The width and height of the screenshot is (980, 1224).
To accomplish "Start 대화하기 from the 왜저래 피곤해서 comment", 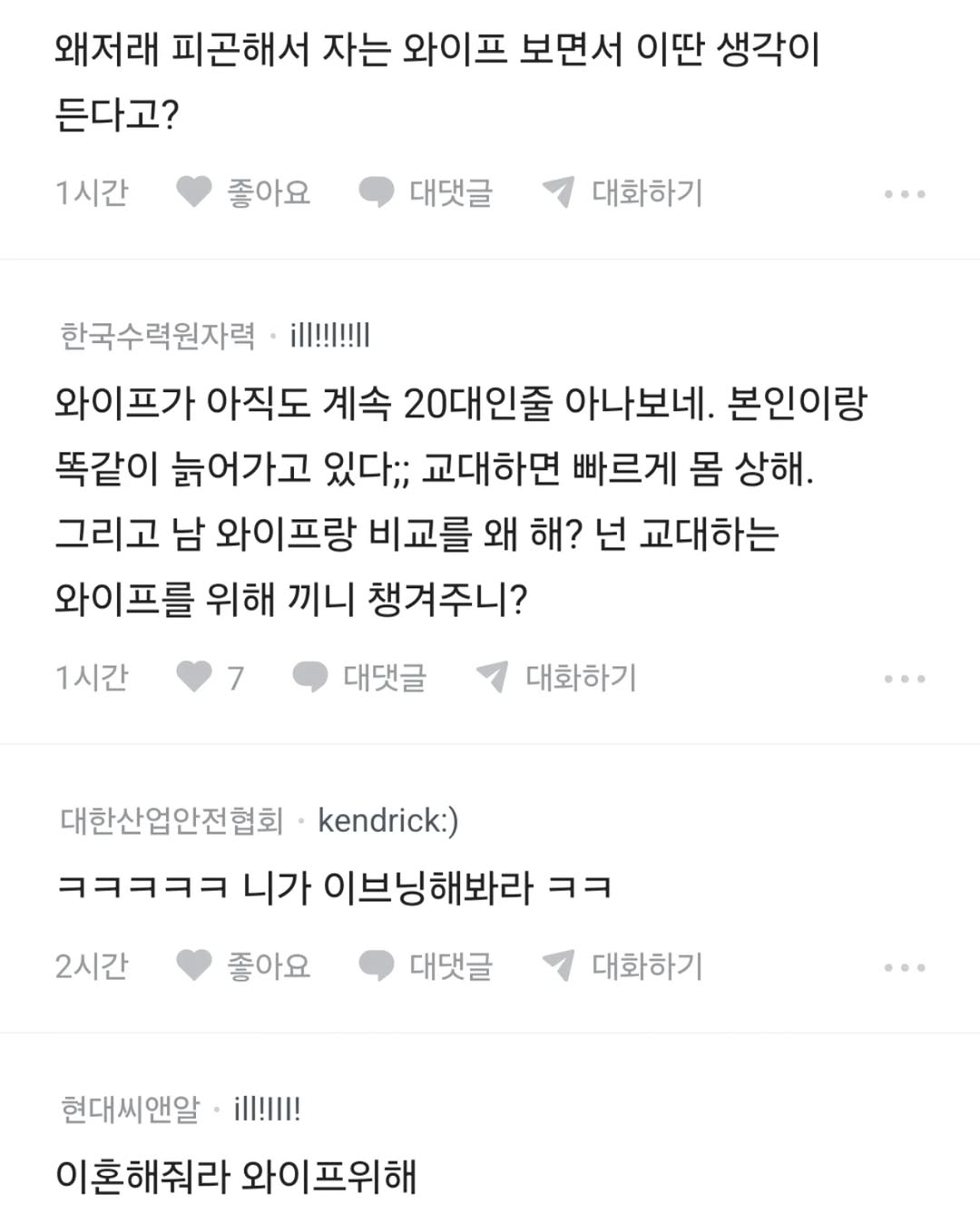I will point(622,192).
